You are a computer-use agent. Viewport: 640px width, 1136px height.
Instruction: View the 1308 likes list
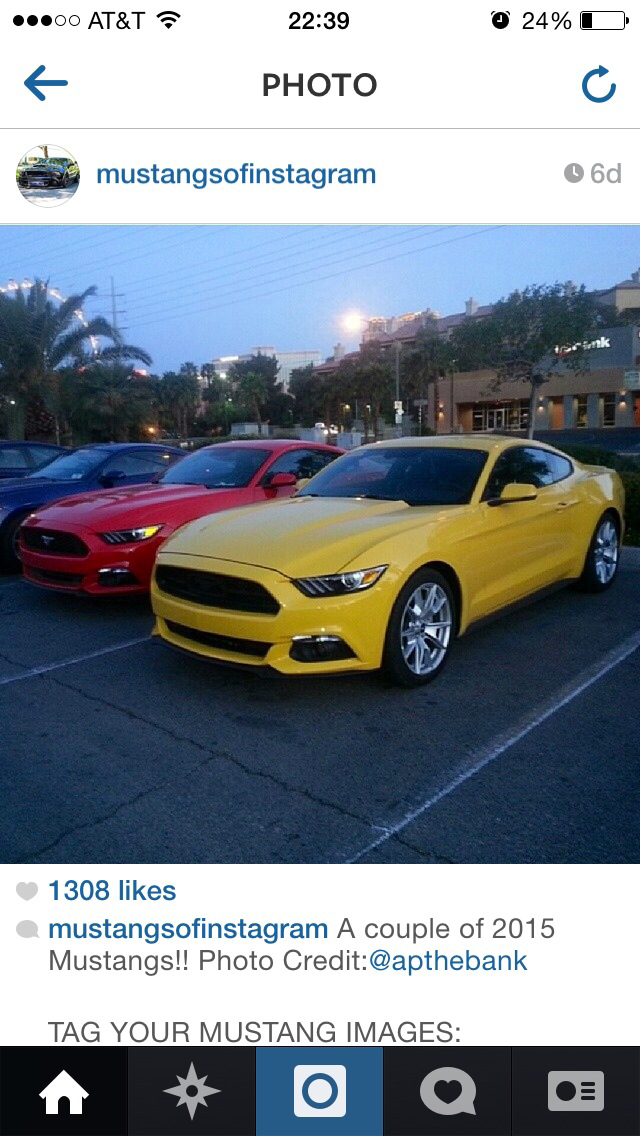[x=111, y=891]
